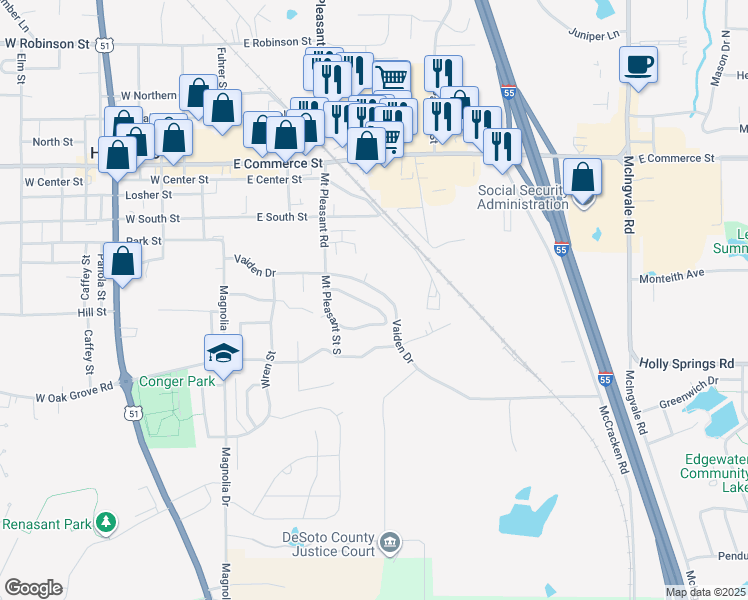This screenshot has height=600, width=748.
Task: Tap the coffee cup marker near Mclngvale Rd
Action: click(x=638, y=66)
